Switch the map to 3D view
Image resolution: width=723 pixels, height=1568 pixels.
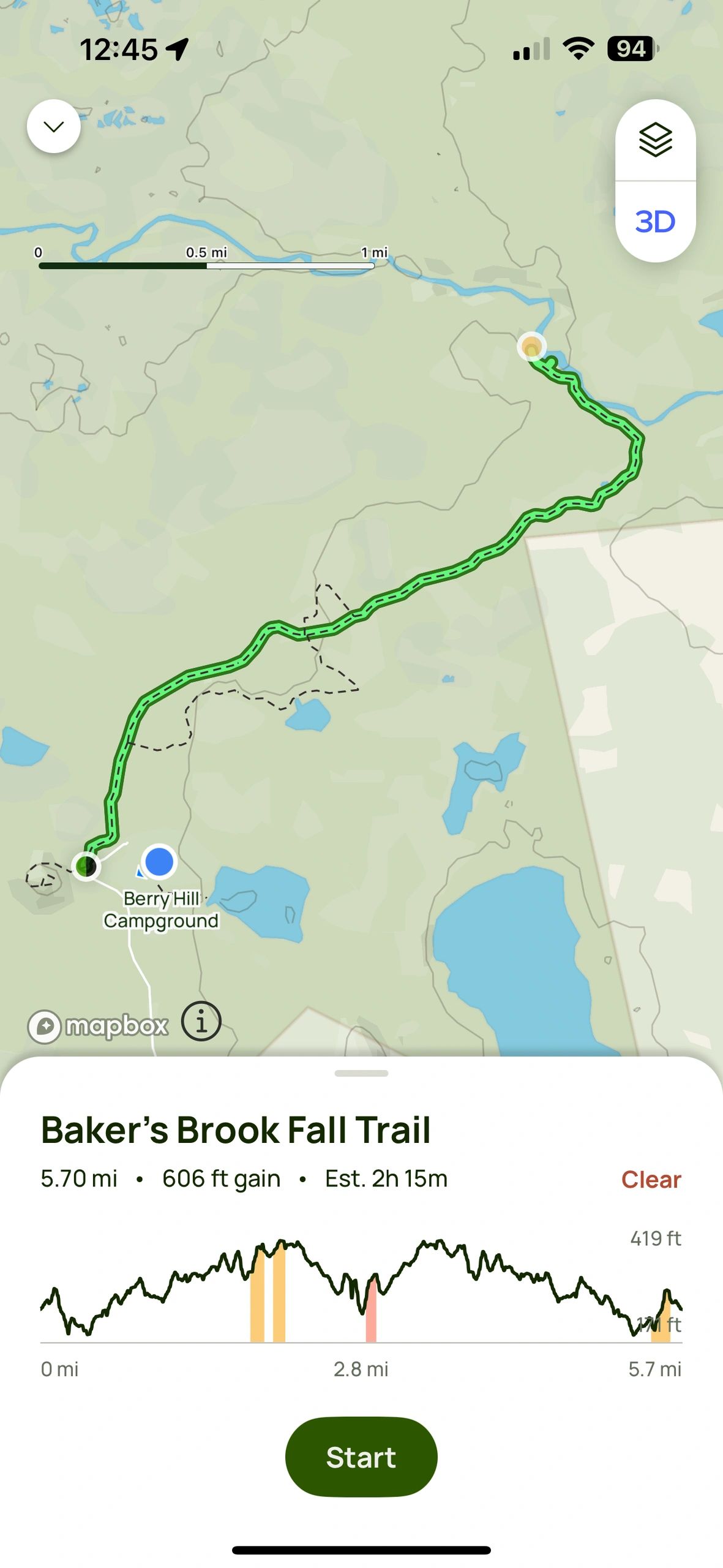pos(655,222)
